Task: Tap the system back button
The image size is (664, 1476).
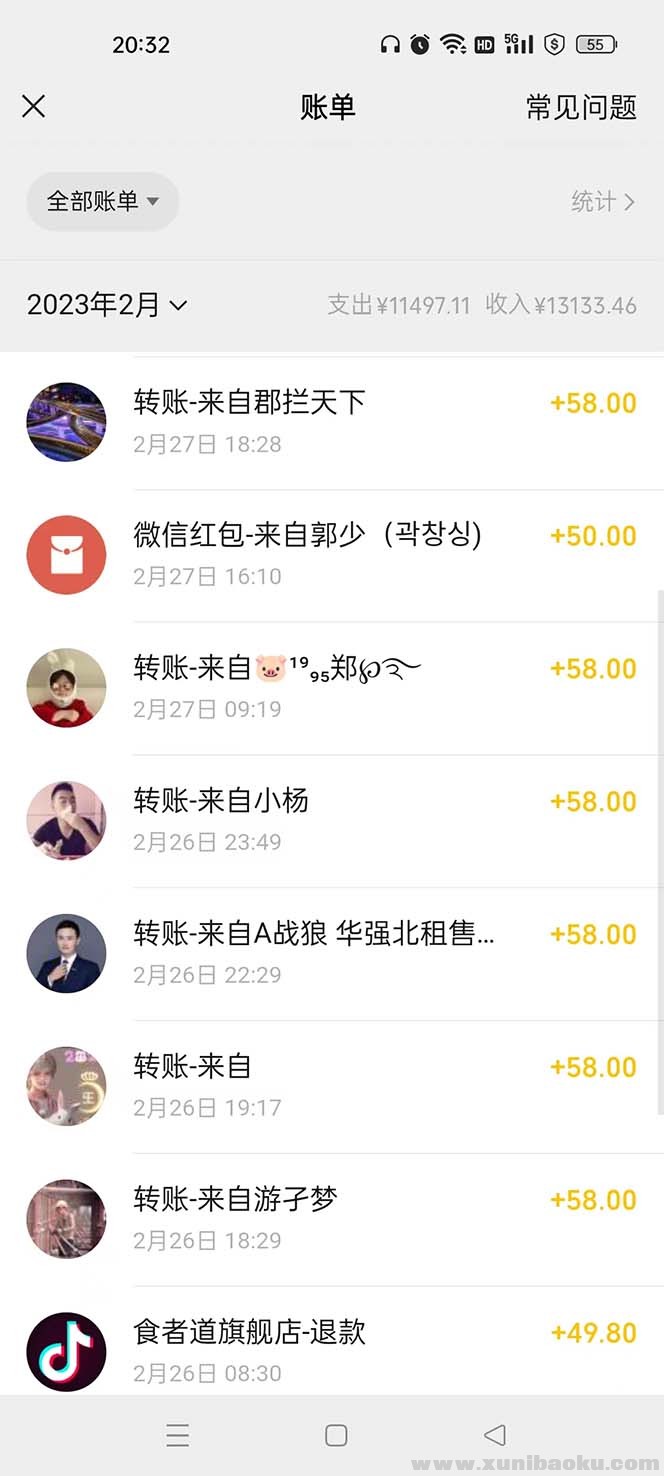Action: point(494,1435)
